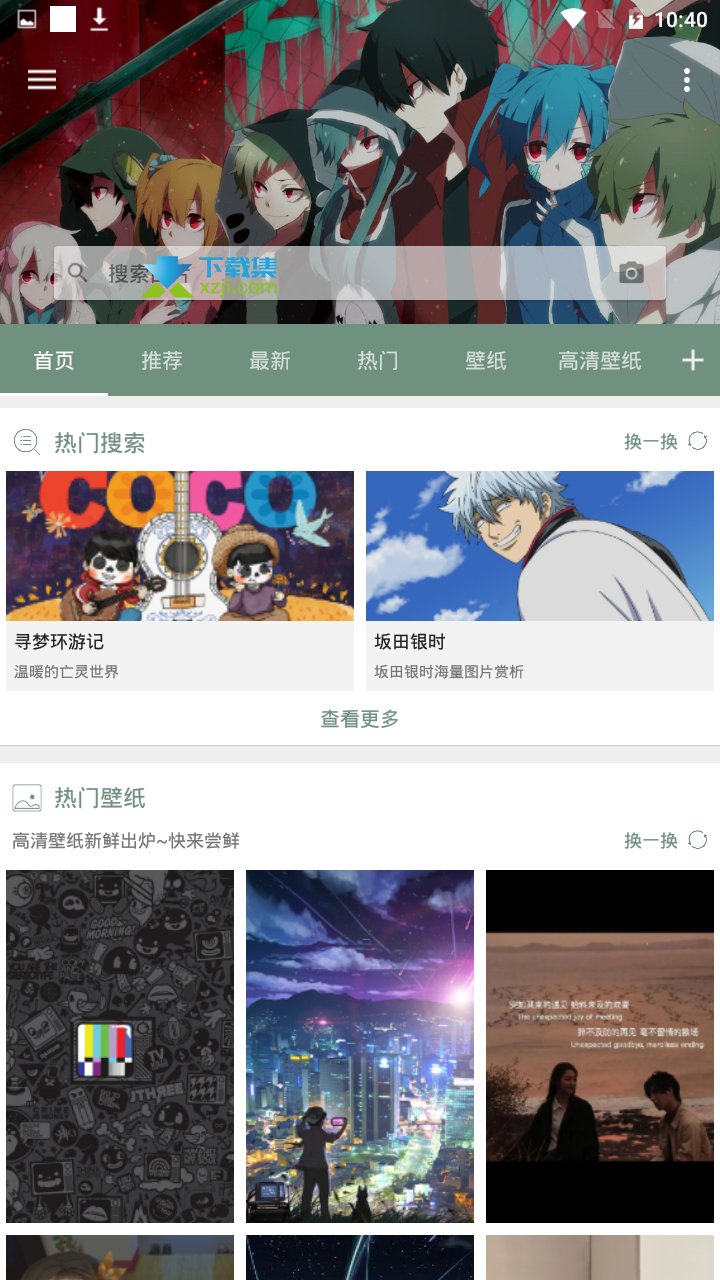
Task: Tap the search box to search
Action: click(x=360, y=273)
